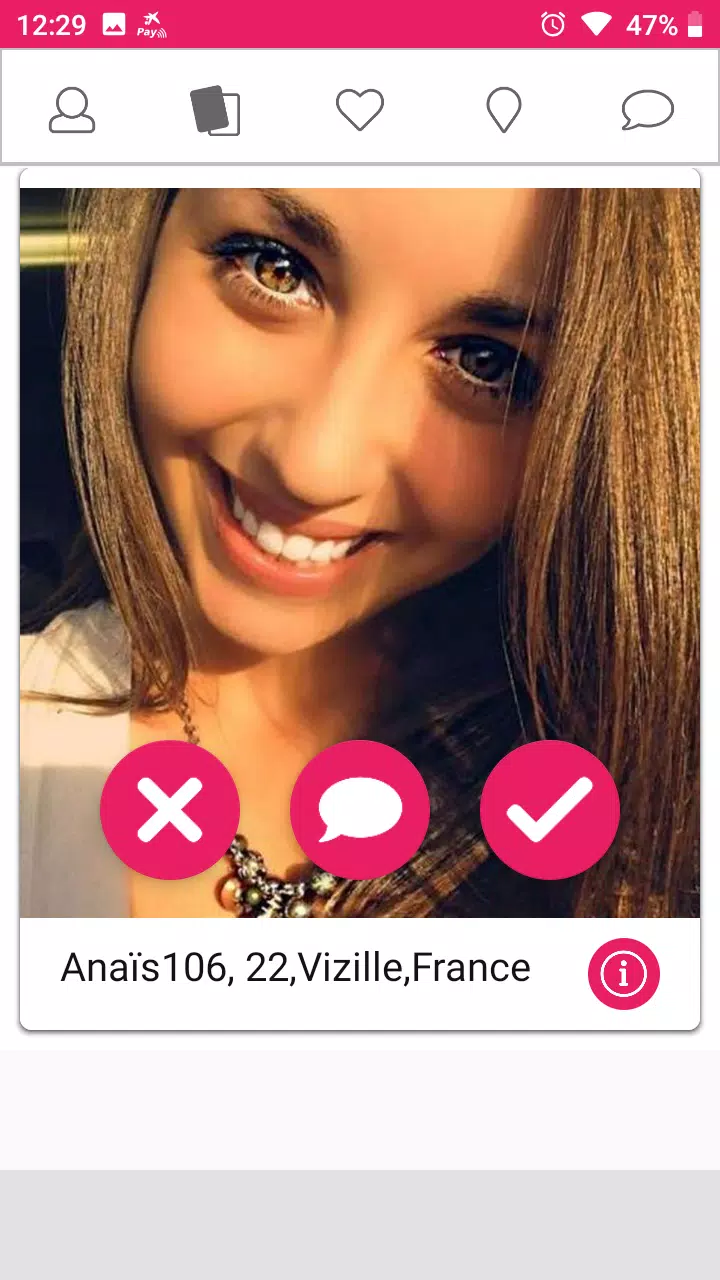This screenshot has width=720, height=1280.
Task: Open the messages tab
Action: pyautogui.click(x=647, y=109)
